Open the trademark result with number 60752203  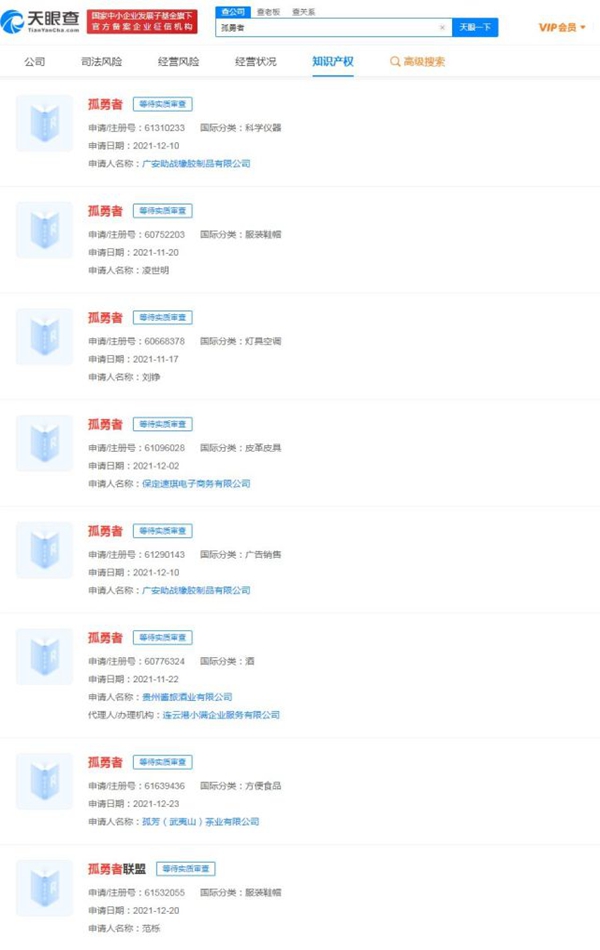[105, 210]
